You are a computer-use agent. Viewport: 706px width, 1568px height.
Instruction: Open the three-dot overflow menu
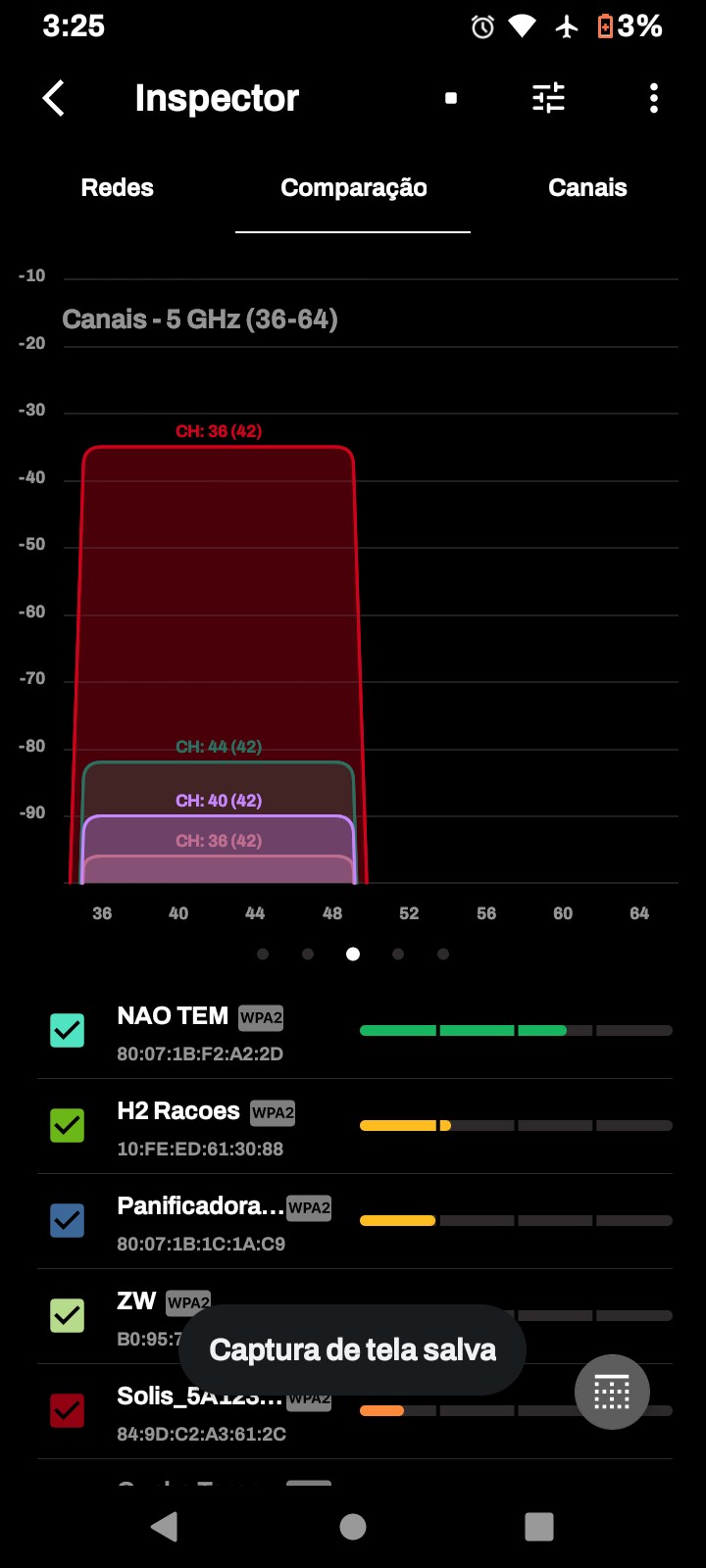[654, 98]
